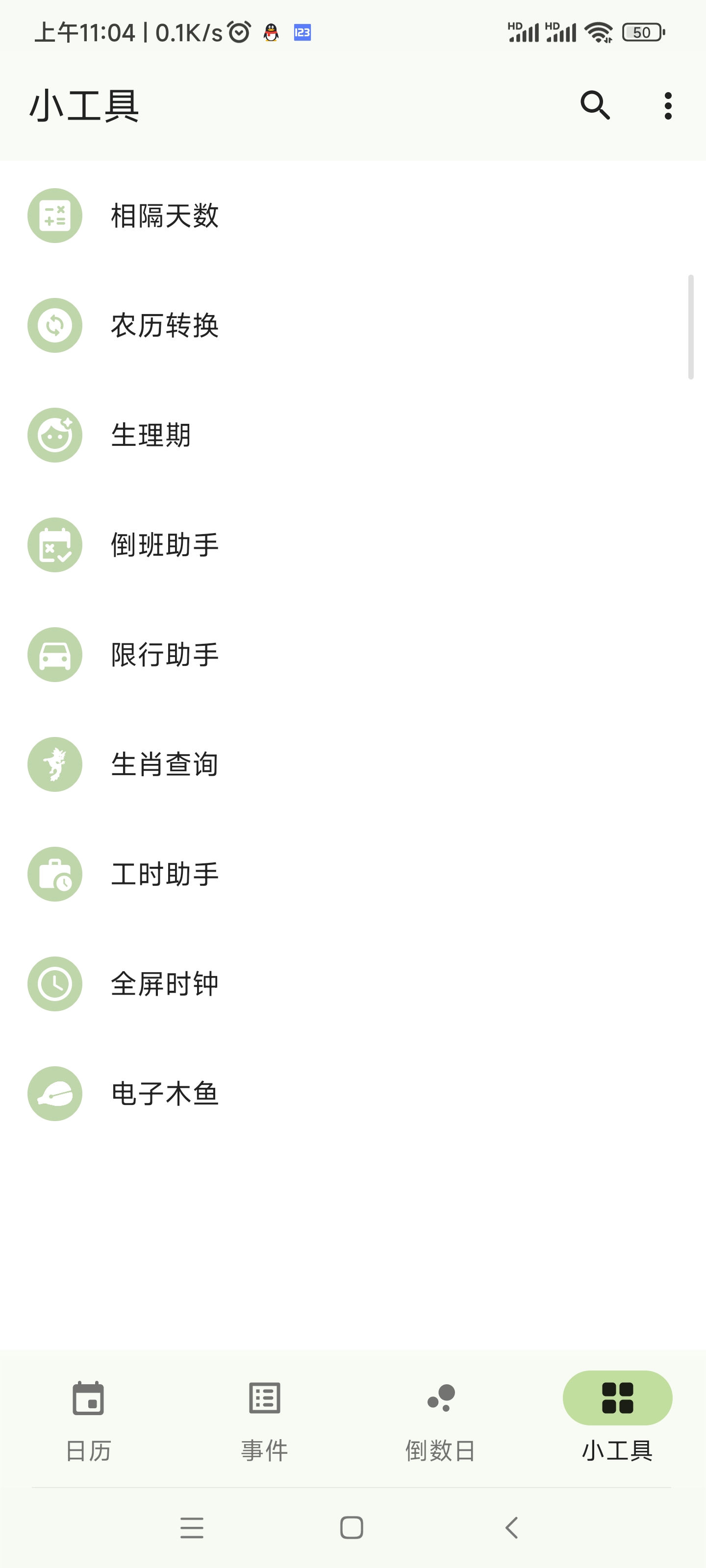Open the three-dot overflow menu

coord(668,106)
